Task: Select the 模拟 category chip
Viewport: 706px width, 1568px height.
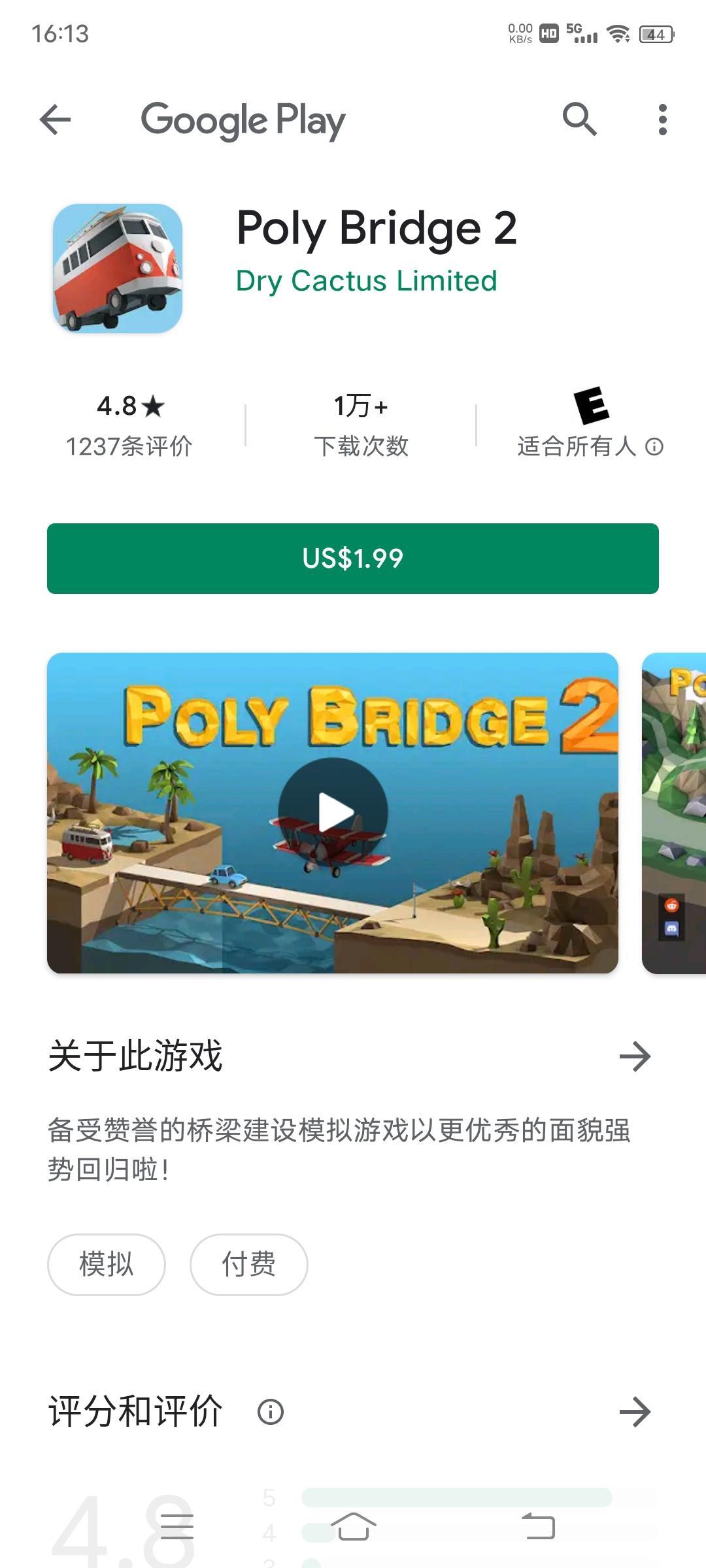Action: (x=106, y=1264)
